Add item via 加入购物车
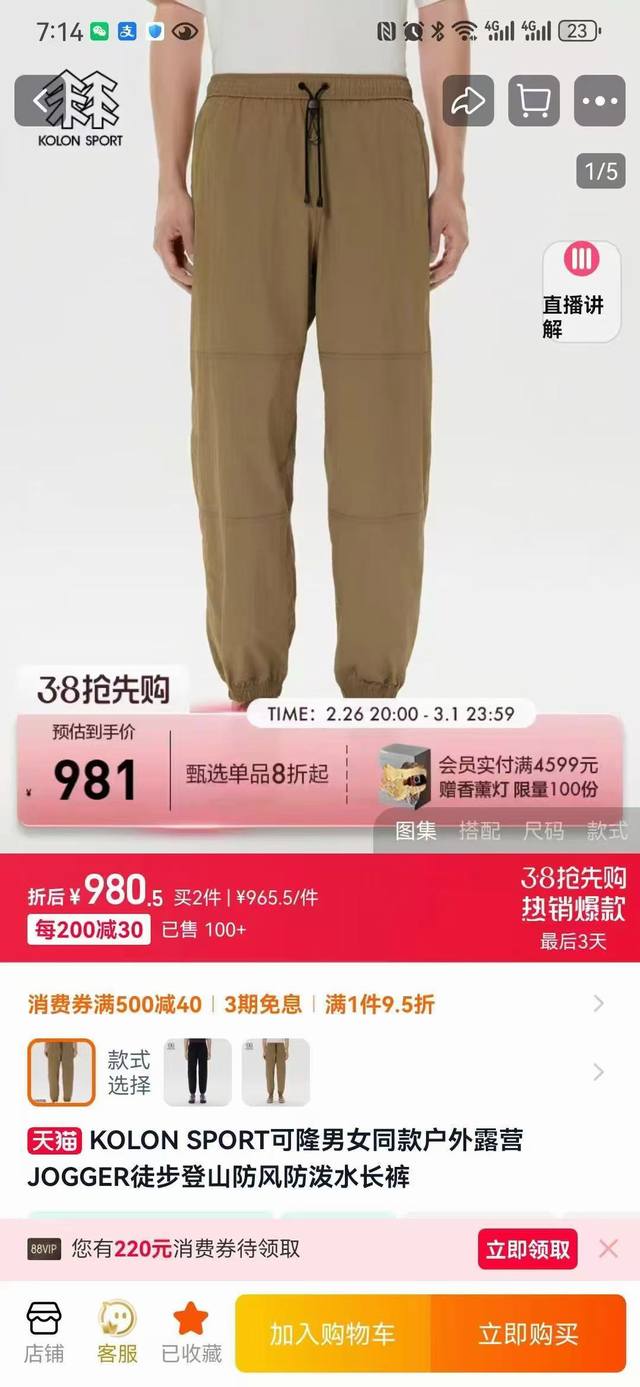The width and height of the screenshot is (640, 1387). point(332,1333)
